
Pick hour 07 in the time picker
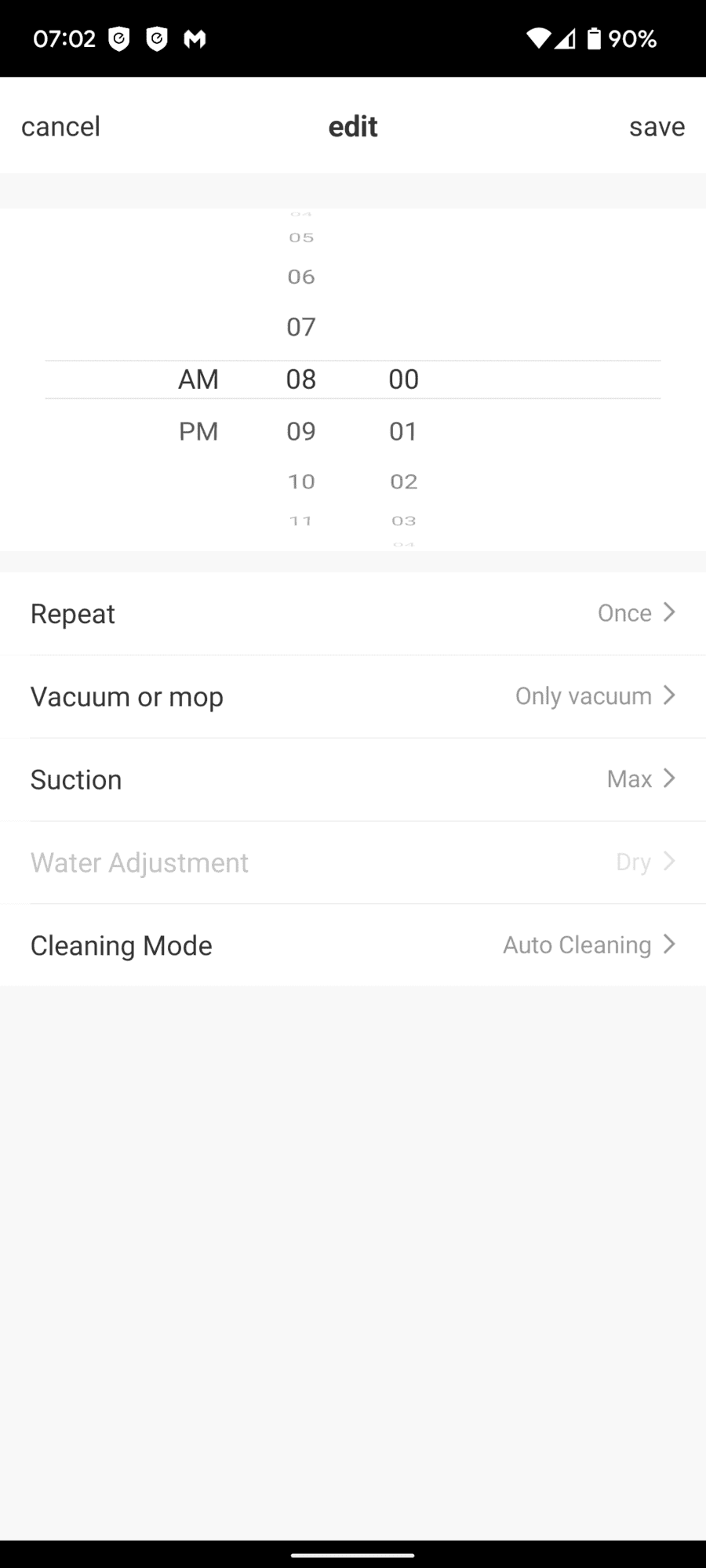click(301, 327)
